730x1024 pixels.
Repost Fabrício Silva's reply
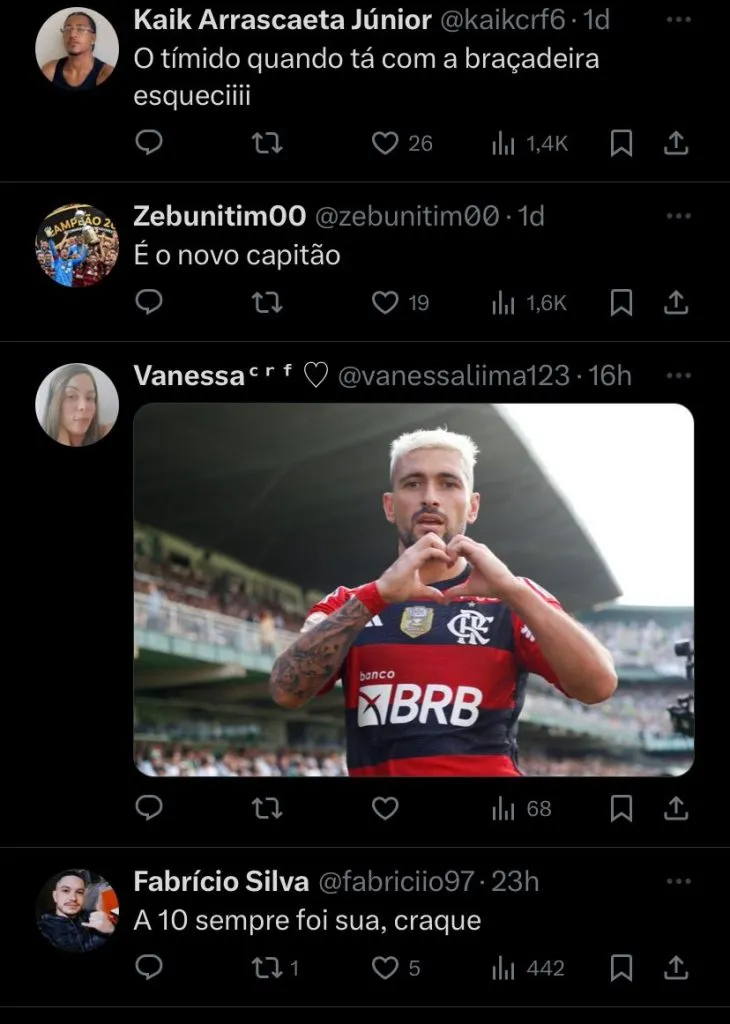(267, 968)
